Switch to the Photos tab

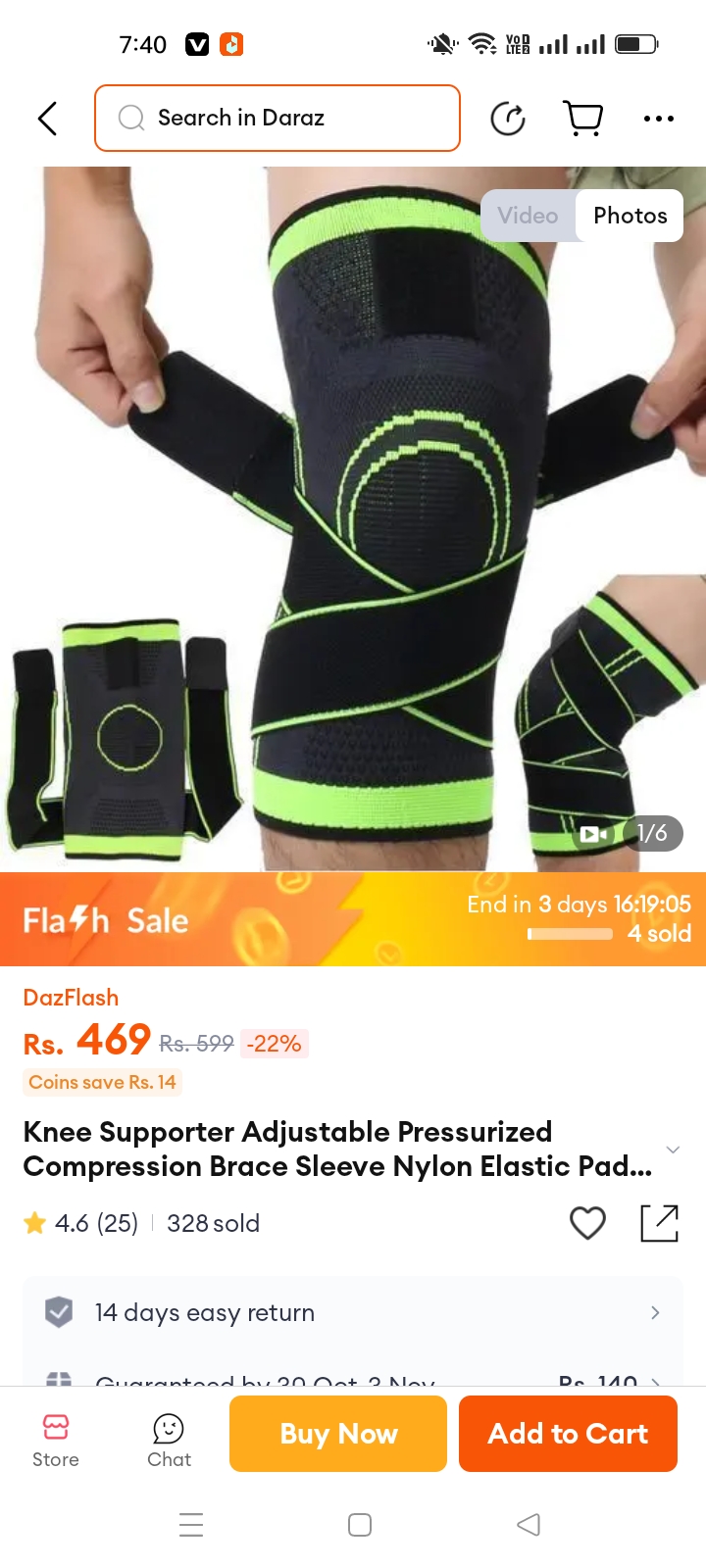(x=630, y=216)
